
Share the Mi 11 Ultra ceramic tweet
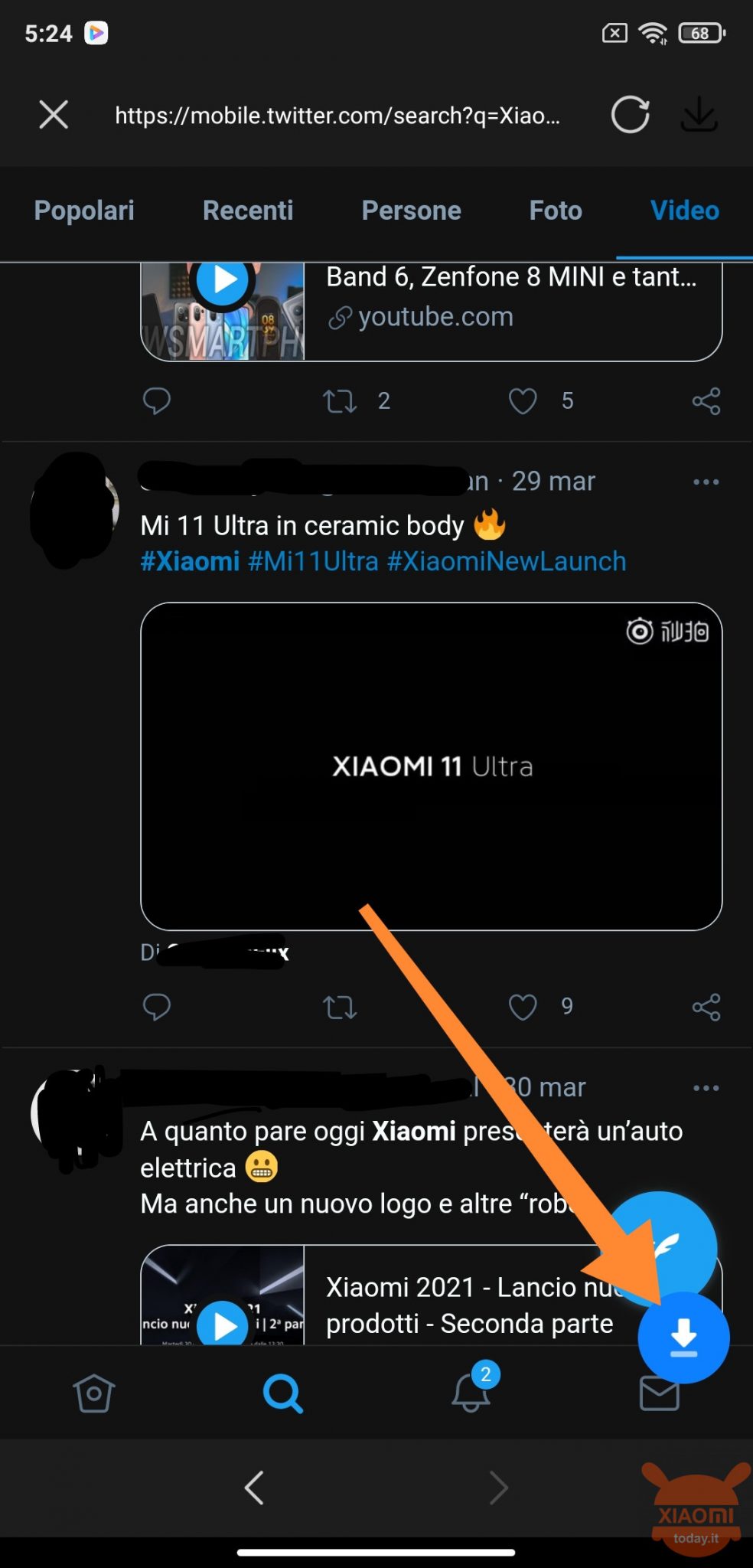point(706,1007)
